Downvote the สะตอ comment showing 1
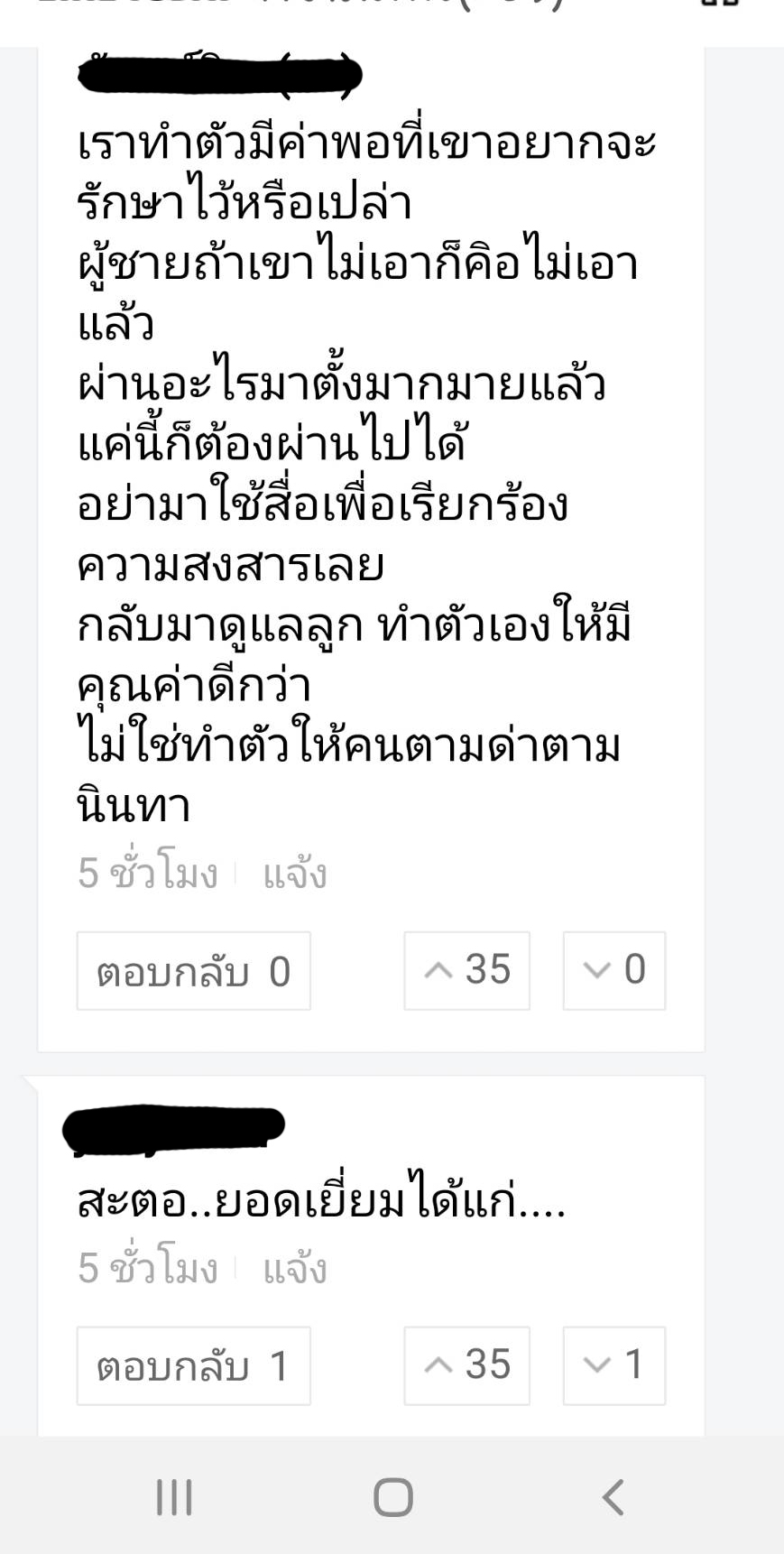This screenshot has width=784, height=1554. [x=613, y=1365]
